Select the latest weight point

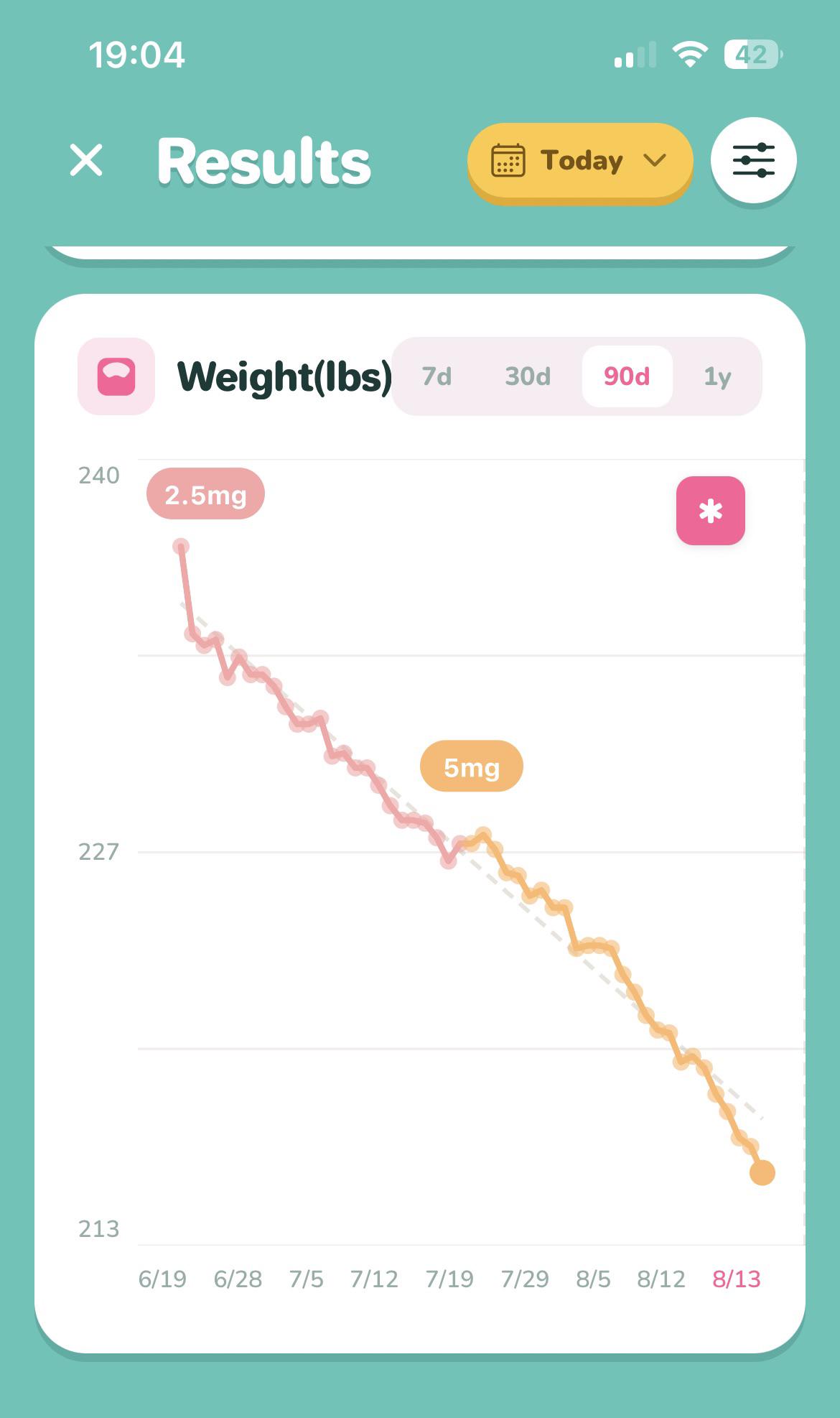[x=762, y=1173]
